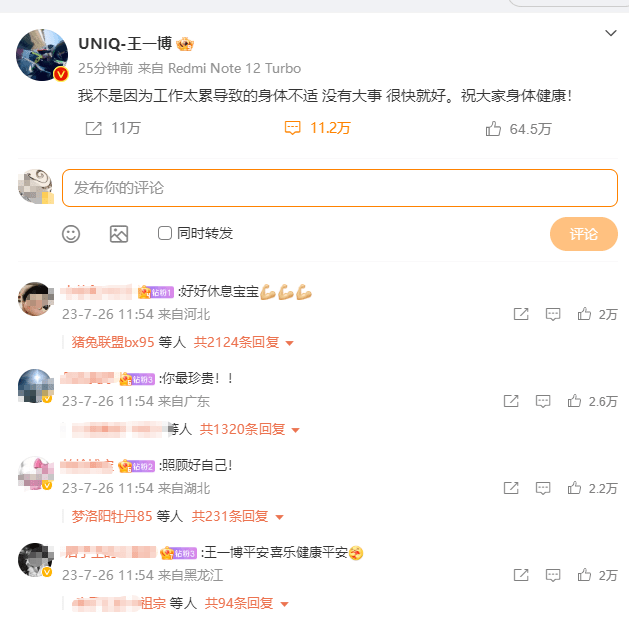The image size is (629, 619).
Task: Expand 共231条回复 replies
Action: (238, 516)
